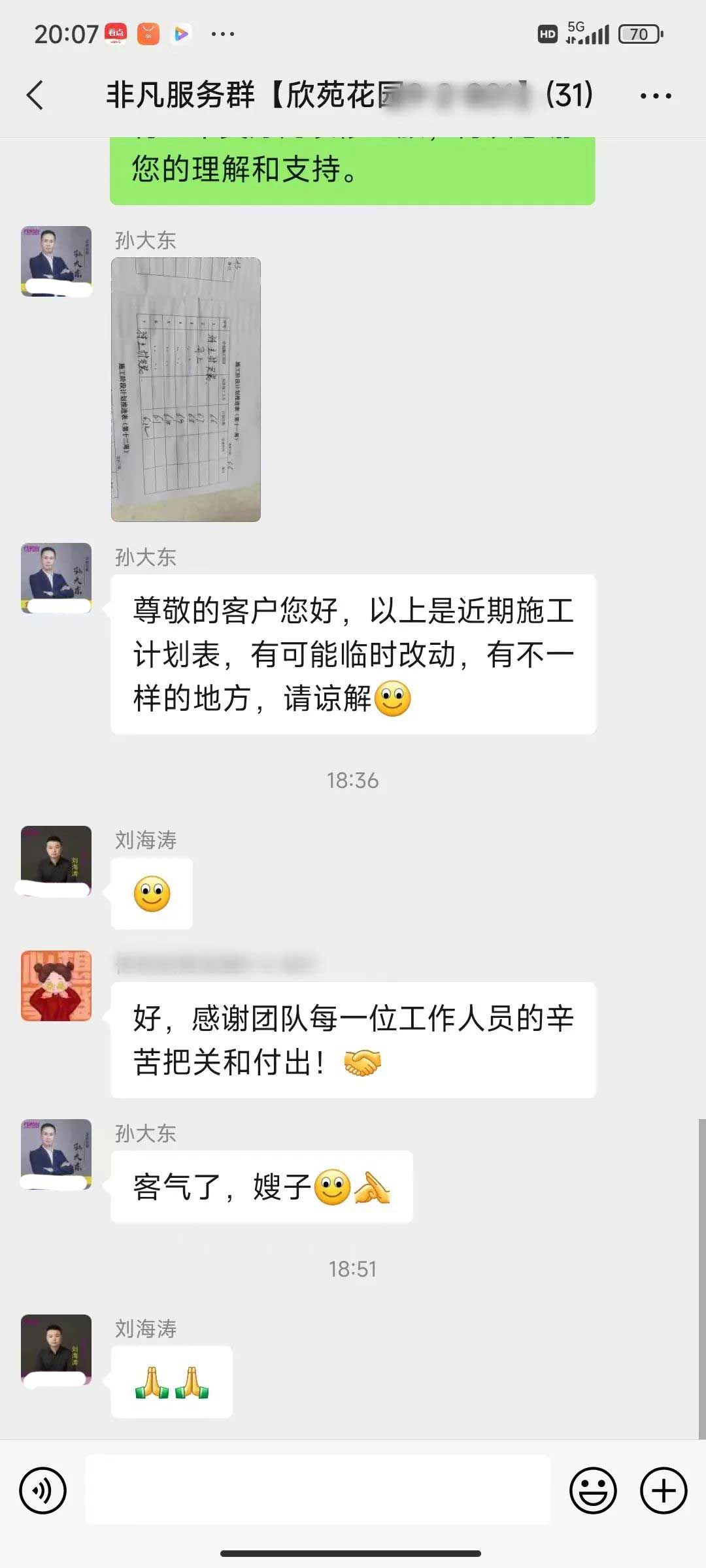Screen dimensions: 706x1568
Task: Switch to voice message input
Action: [x=43, y=1490]
